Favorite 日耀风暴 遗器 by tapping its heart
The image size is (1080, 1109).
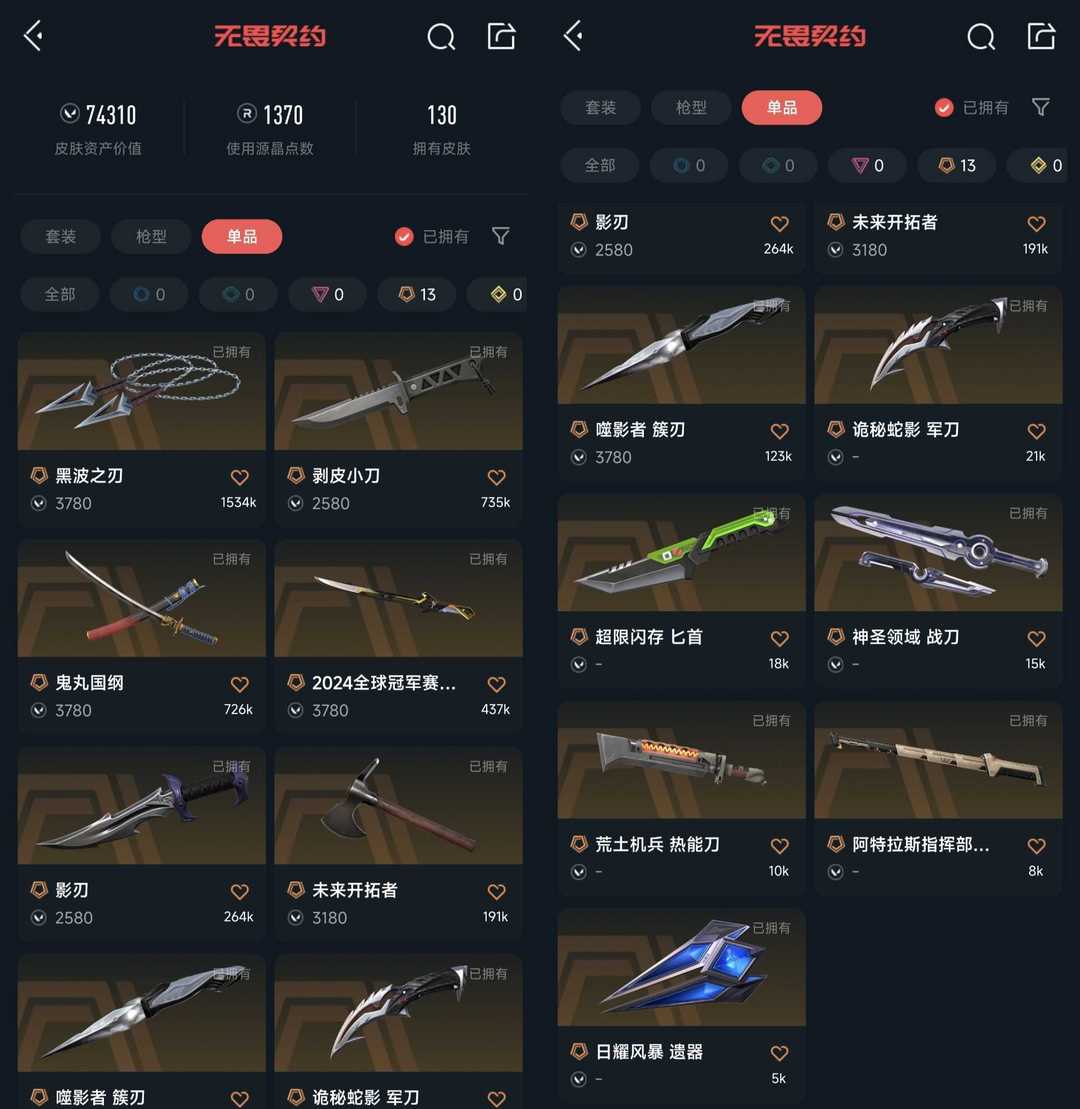779,1053
